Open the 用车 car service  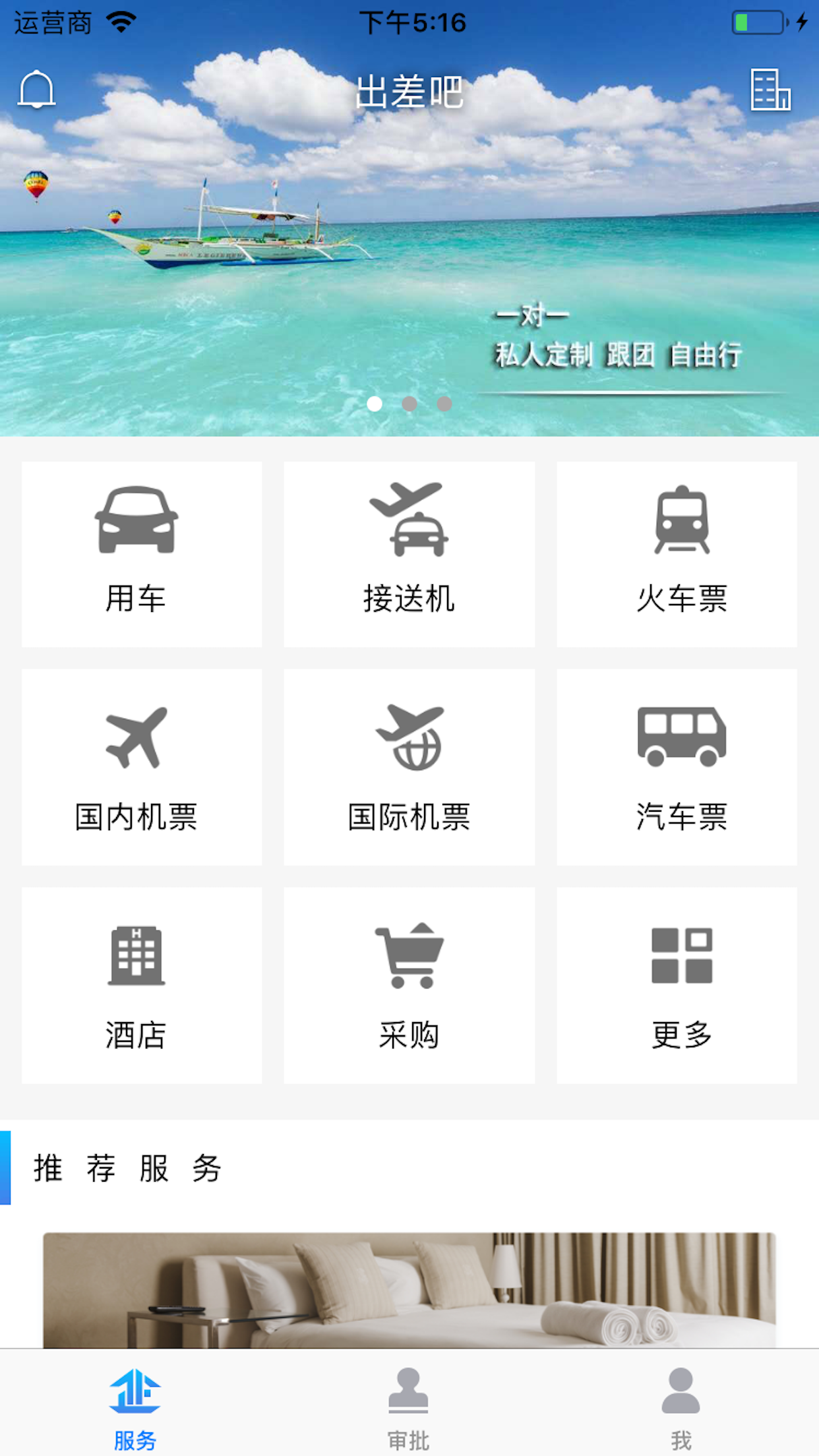tap(142, 554)
